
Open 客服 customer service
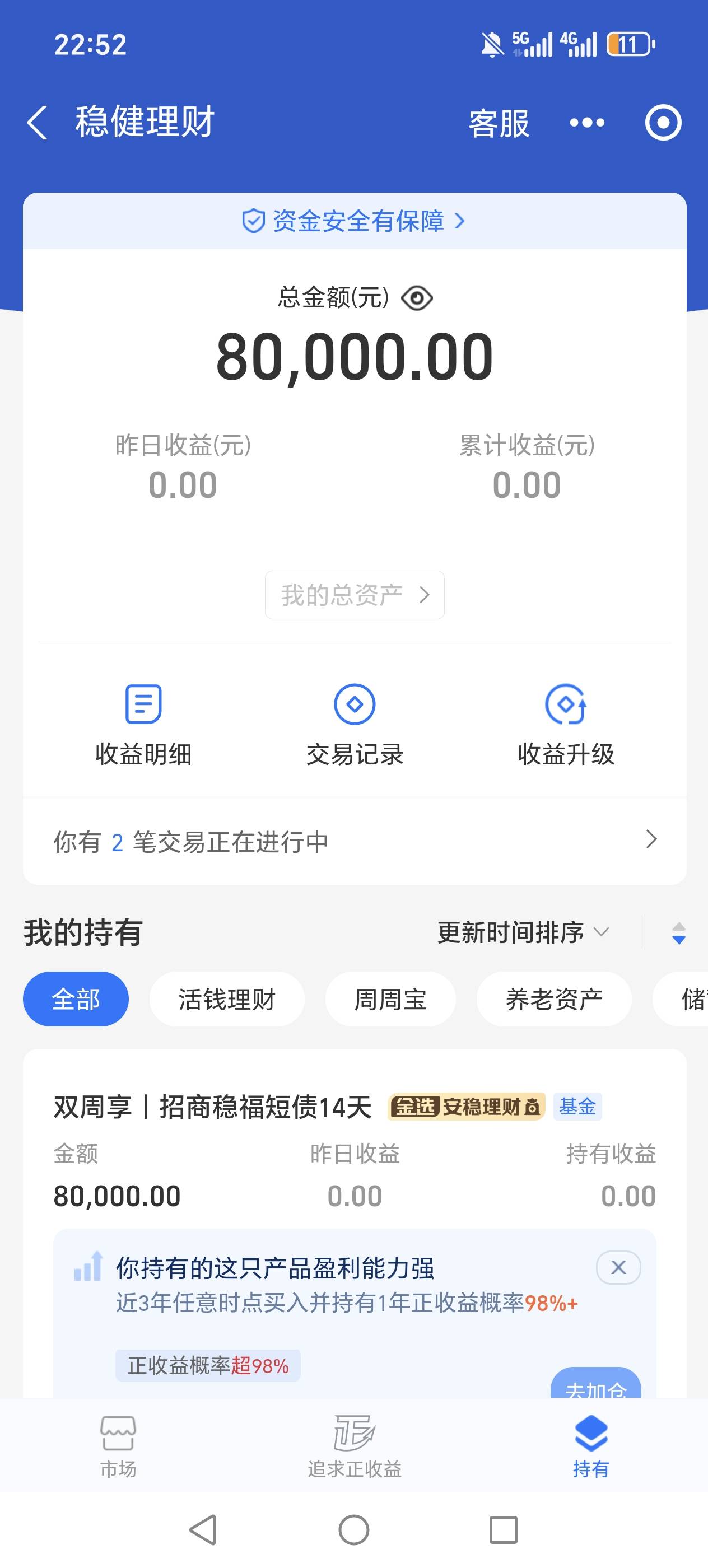point(499,124)
